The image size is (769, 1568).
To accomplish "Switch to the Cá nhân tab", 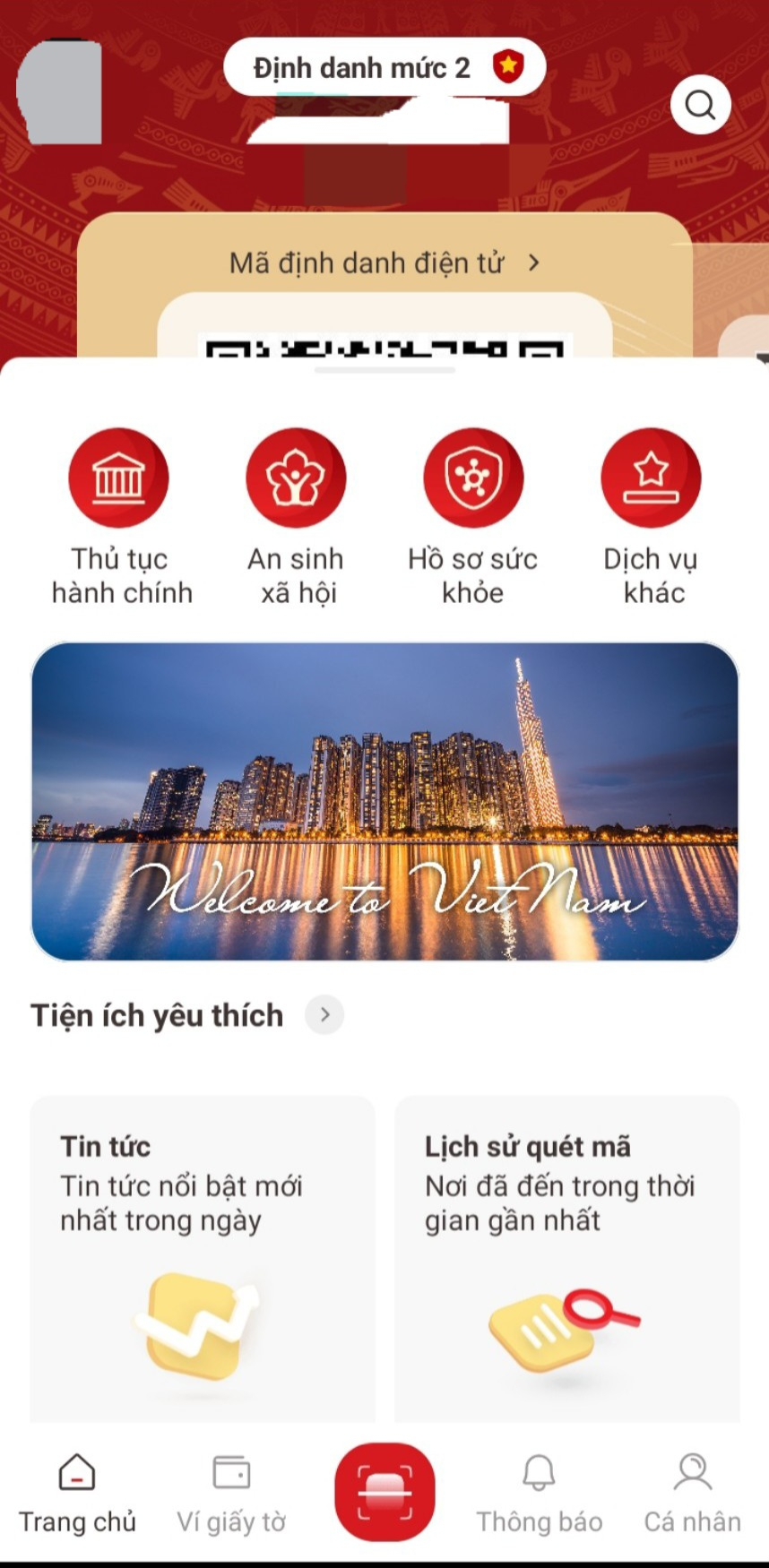I will pos(692,1493).
